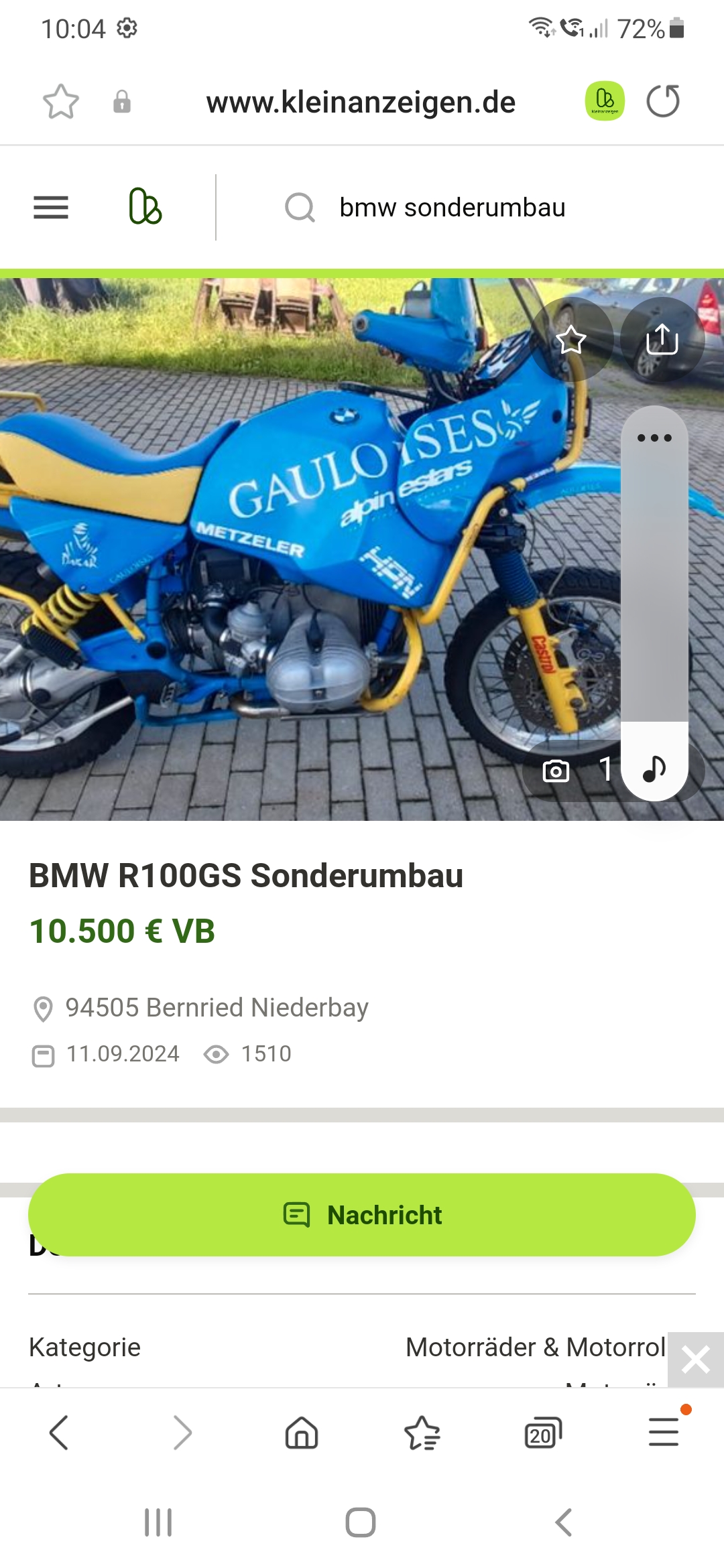Image resolution: width=724 pixels, height=1568 pixels.
Task: Go to the Kleinanzeigen home via the logo
Action: point(145,206)
